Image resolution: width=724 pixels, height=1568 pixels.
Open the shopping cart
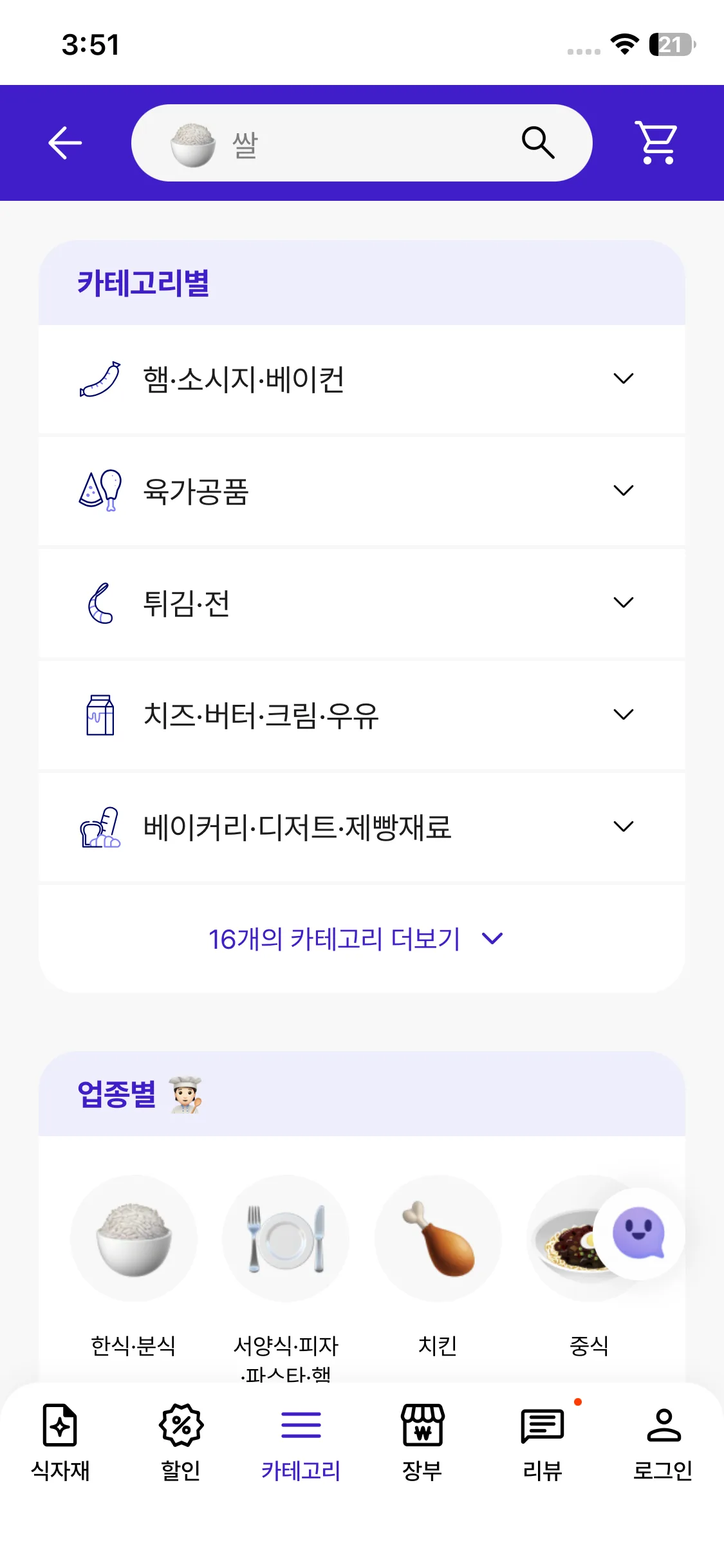pos(657,143)
